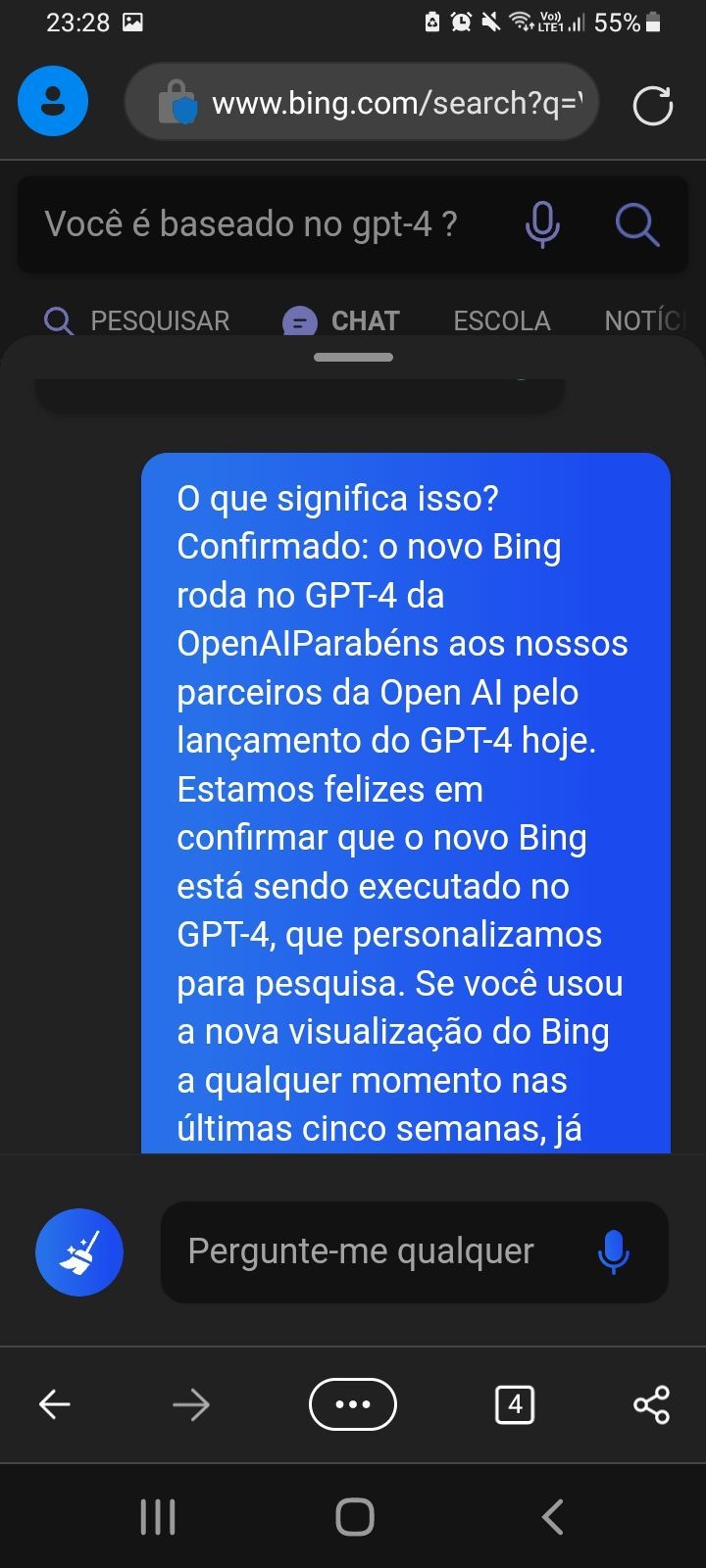
Task: Open the browser profile avatar
Action: (x=53, y=102)
